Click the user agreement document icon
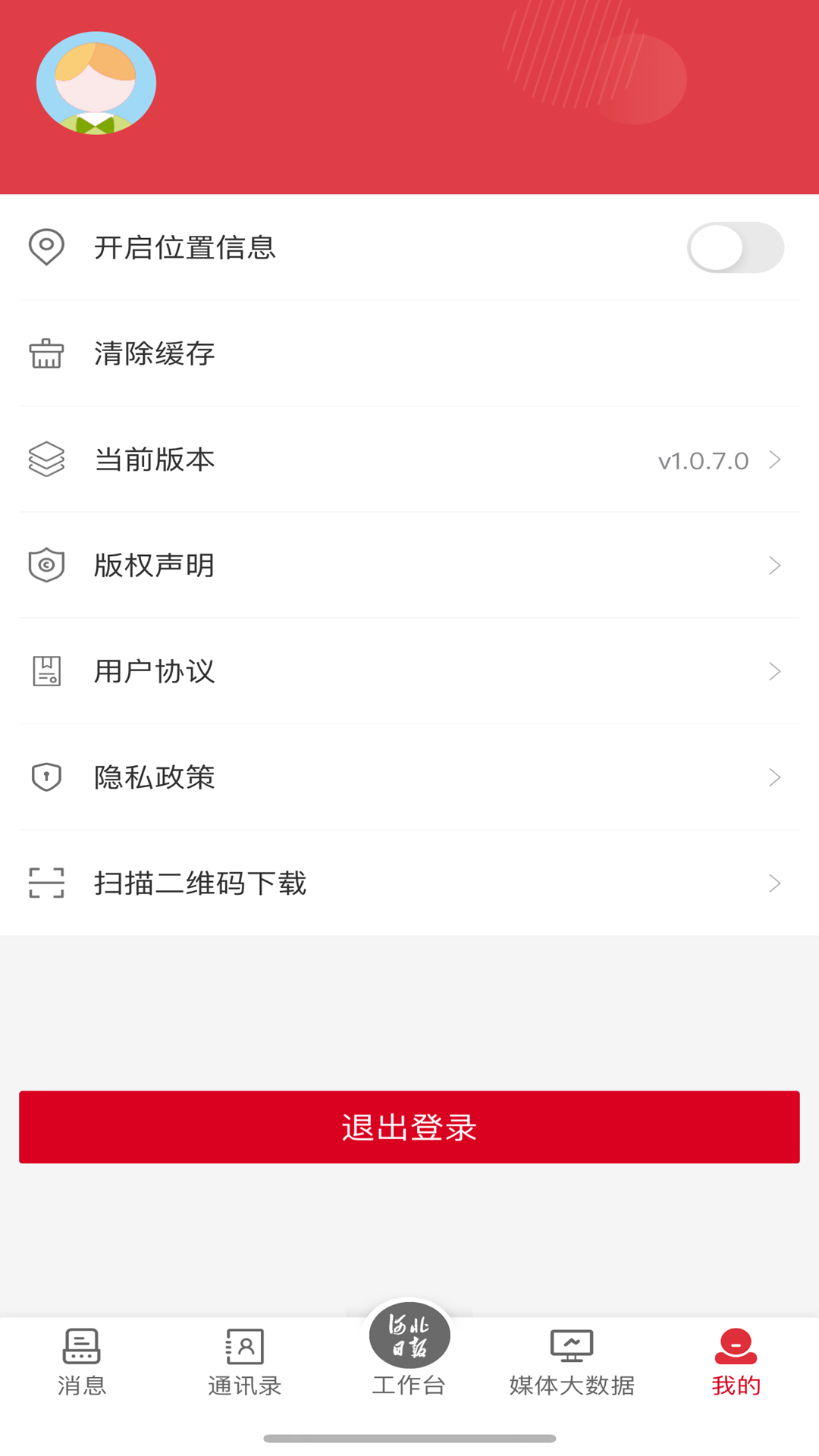 click(46, 671)
